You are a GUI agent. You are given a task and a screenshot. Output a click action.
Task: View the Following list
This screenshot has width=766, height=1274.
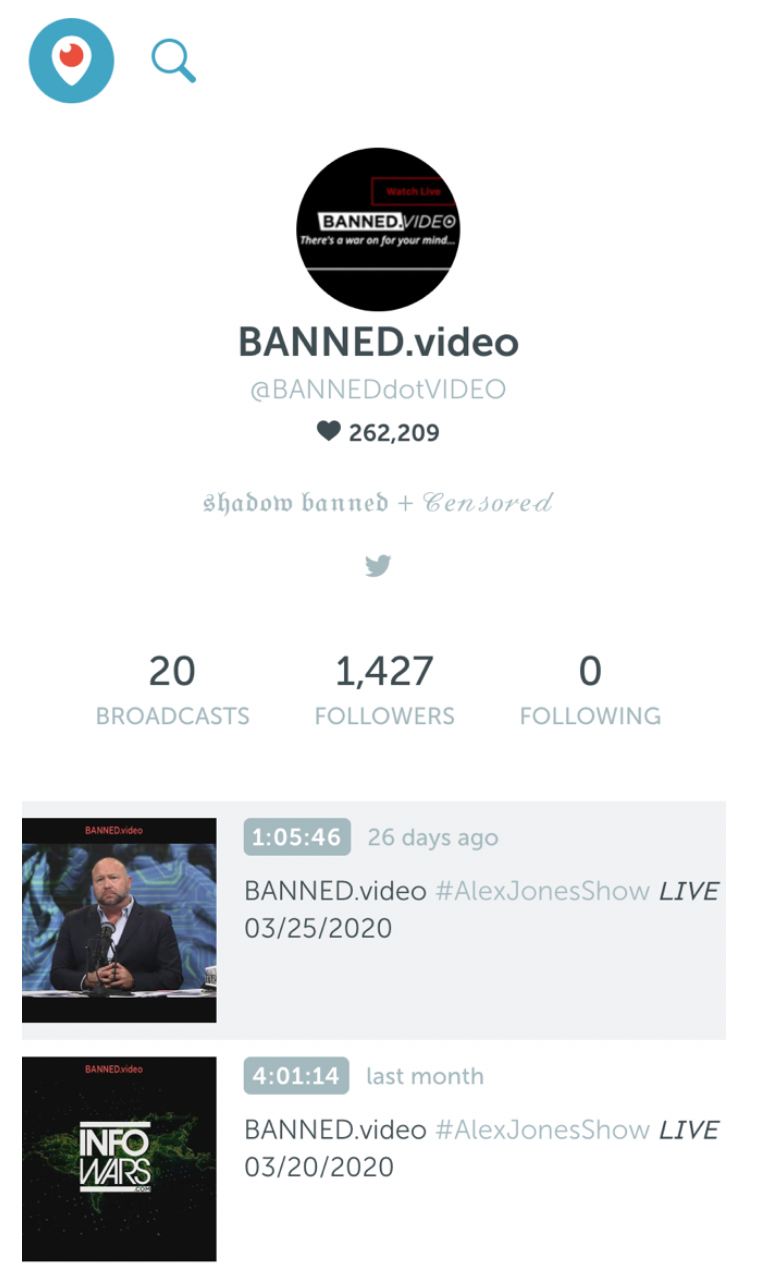coord(590,690)
